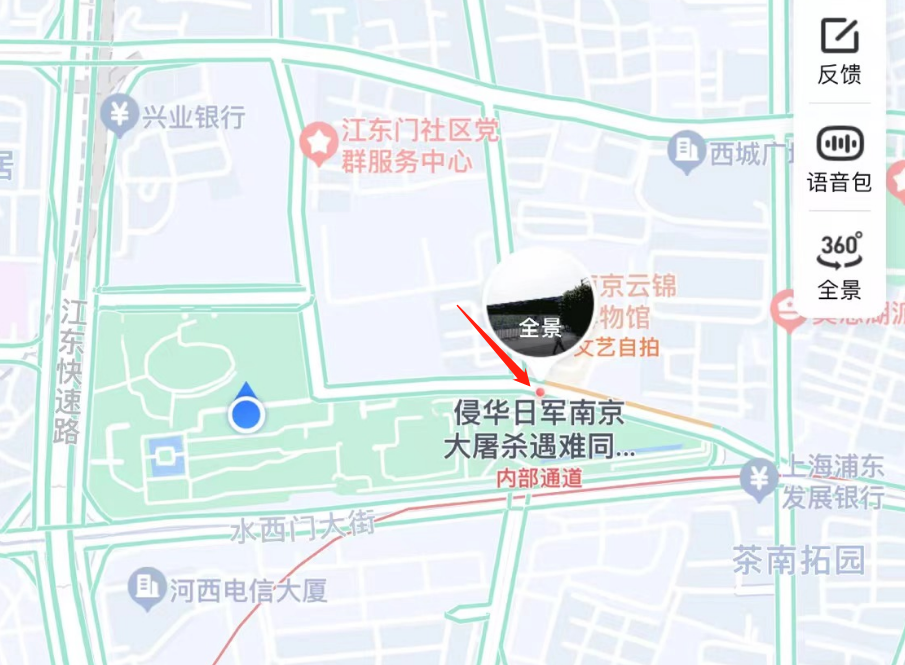
Task: Select the 江东门社区党群服务中心 marker
Action: [319, 145]
